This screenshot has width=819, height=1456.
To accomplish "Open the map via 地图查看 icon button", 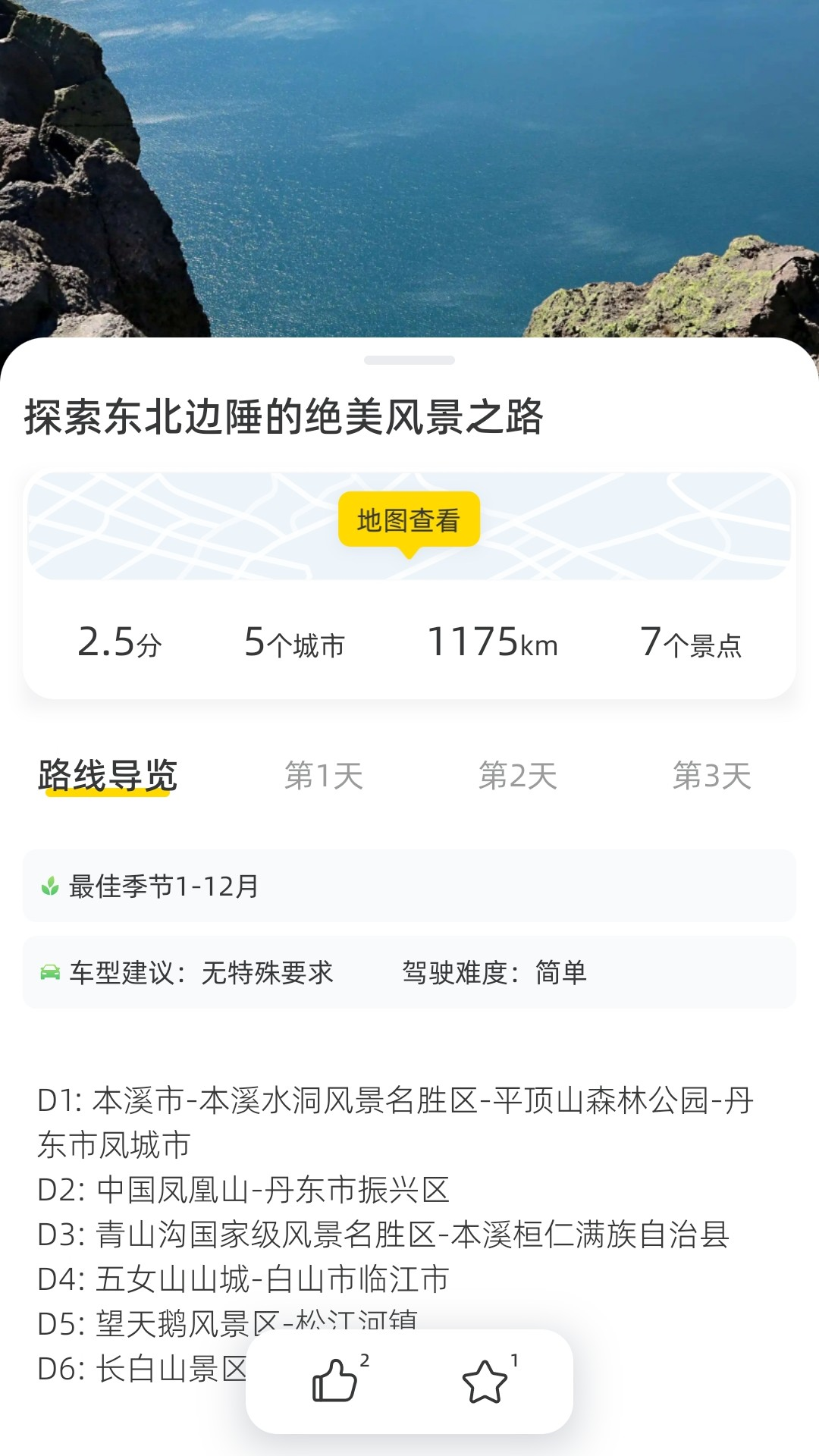I will pos(409,519).
